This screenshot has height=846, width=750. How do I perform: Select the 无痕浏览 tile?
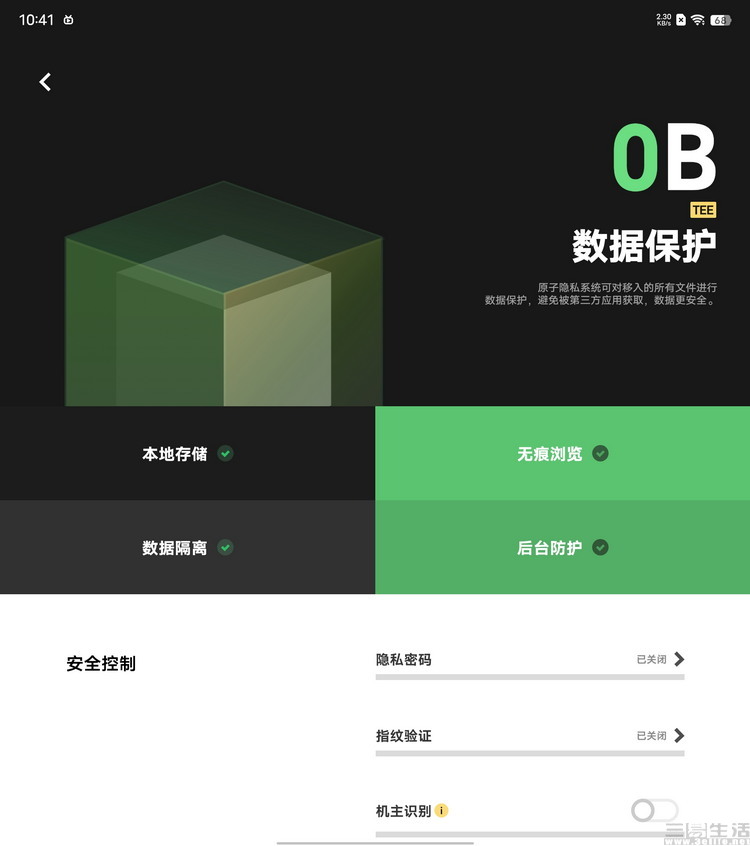pyautogui.click(x=562, y=454)
